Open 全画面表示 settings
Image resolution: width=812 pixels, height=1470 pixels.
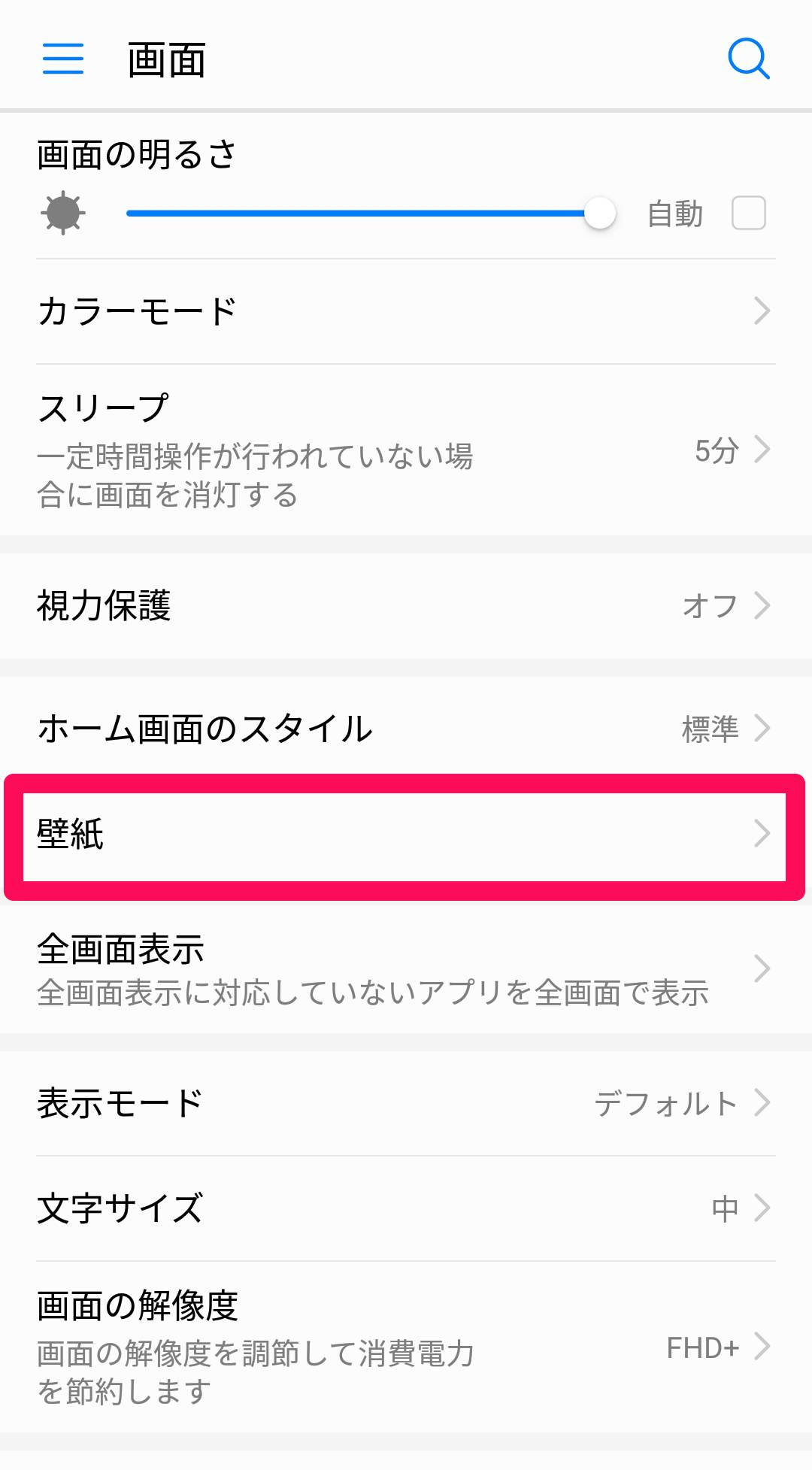406,968
